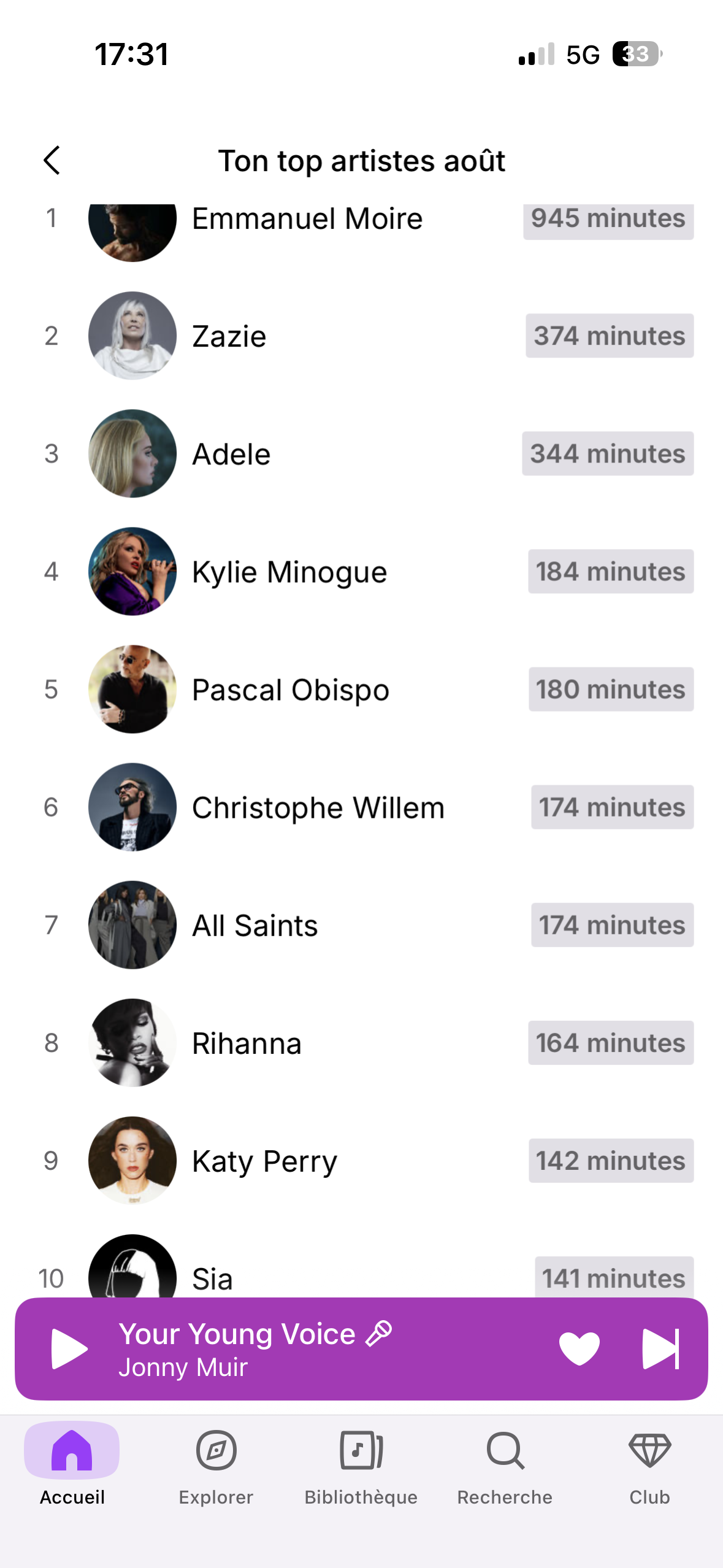Open the Bibliothèque tab
This screenshot has width=723, height=1568.
coord(361,1464)
